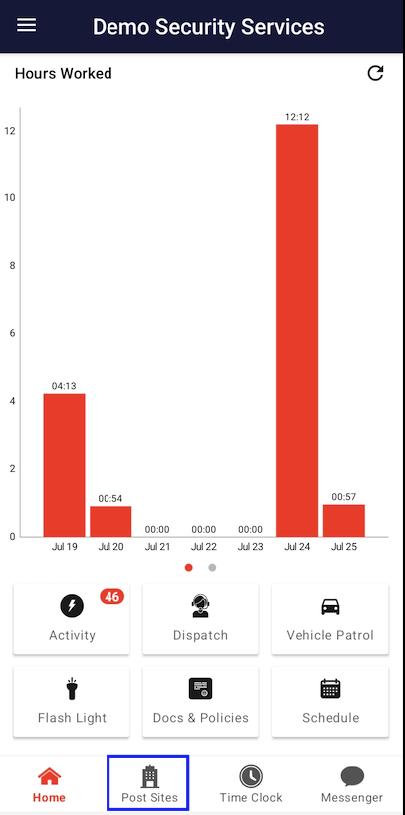Open Dispatch
This screenshot has width=405, height=815.
pyautogui.click(x=200, y=619)
